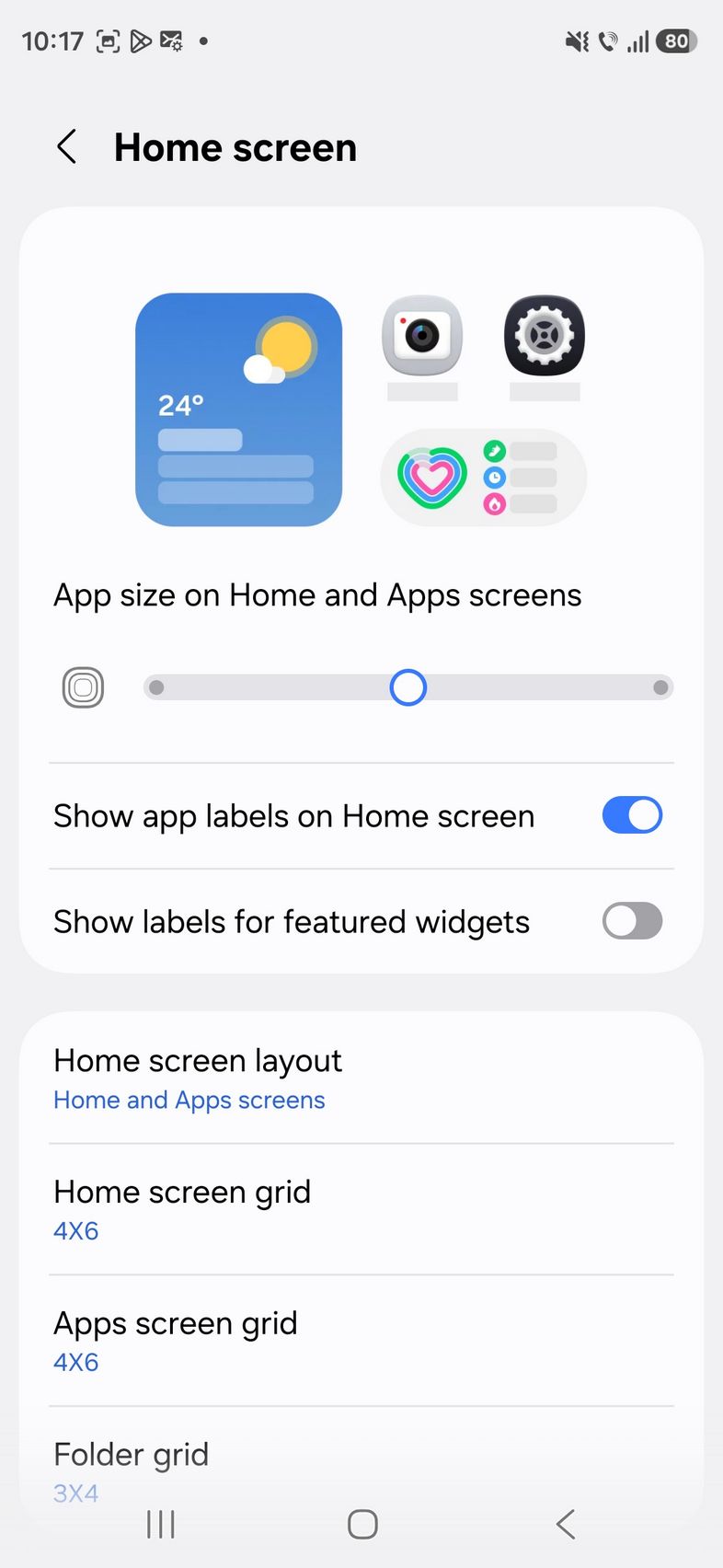Image resolution: width=723 pixels, height=1568 pixels.
Task: Set app size slider to smallest point
Action: pos(156,687)
